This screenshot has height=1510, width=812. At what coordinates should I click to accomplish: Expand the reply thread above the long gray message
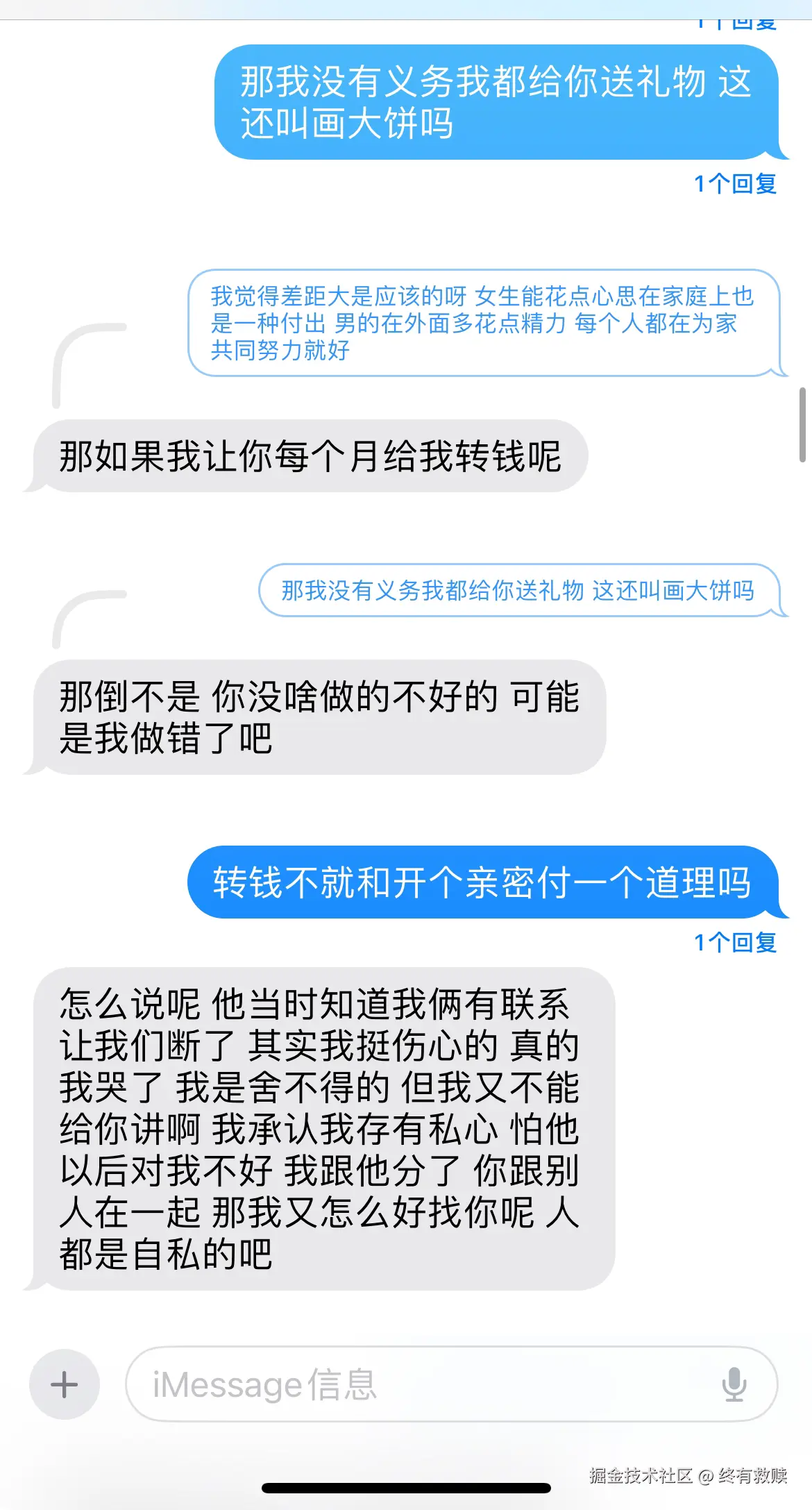point(735,942)
